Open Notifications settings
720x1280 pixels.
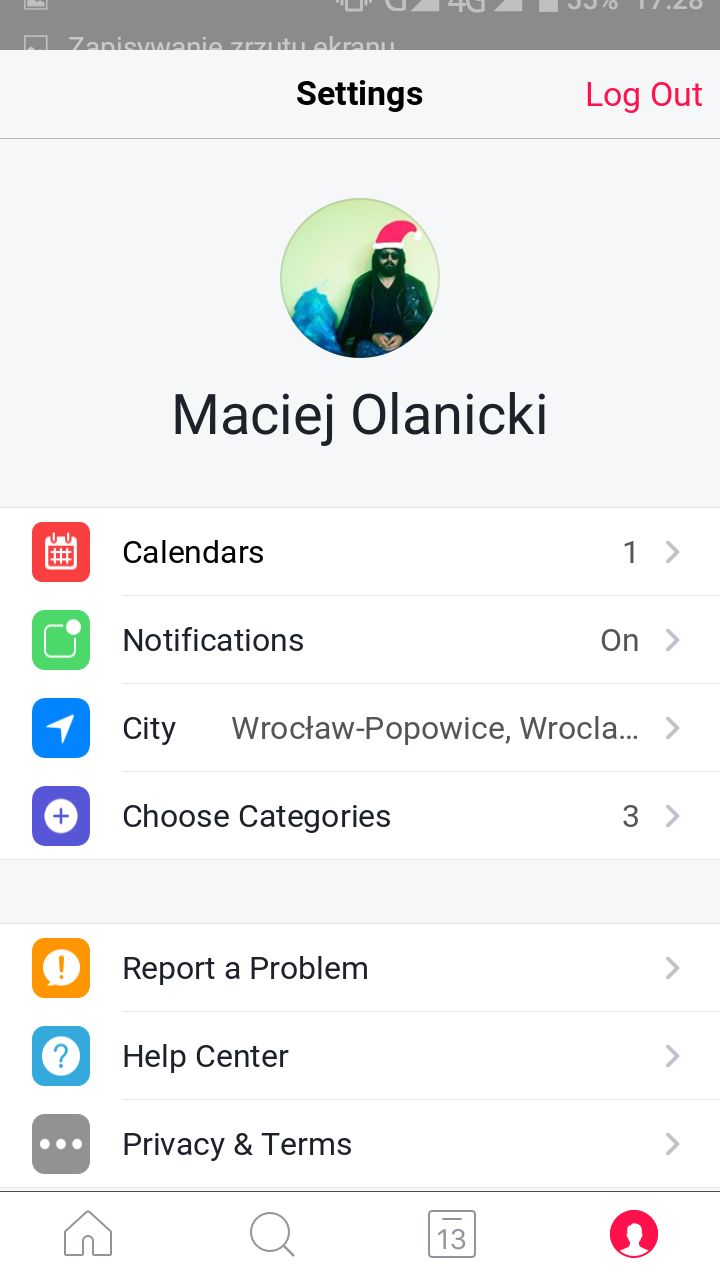(360, 640)
